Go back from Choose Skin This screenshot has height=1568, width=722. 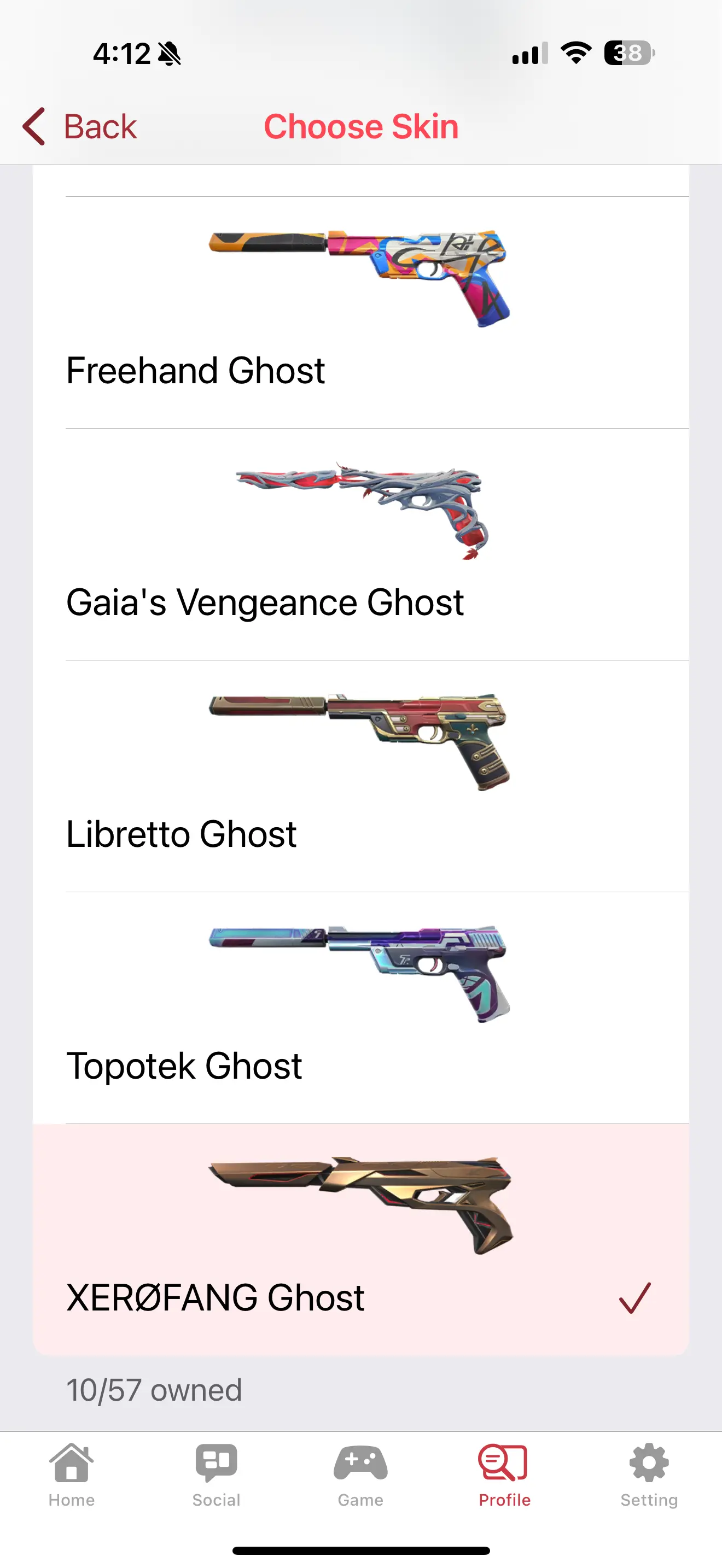(80, 127)
